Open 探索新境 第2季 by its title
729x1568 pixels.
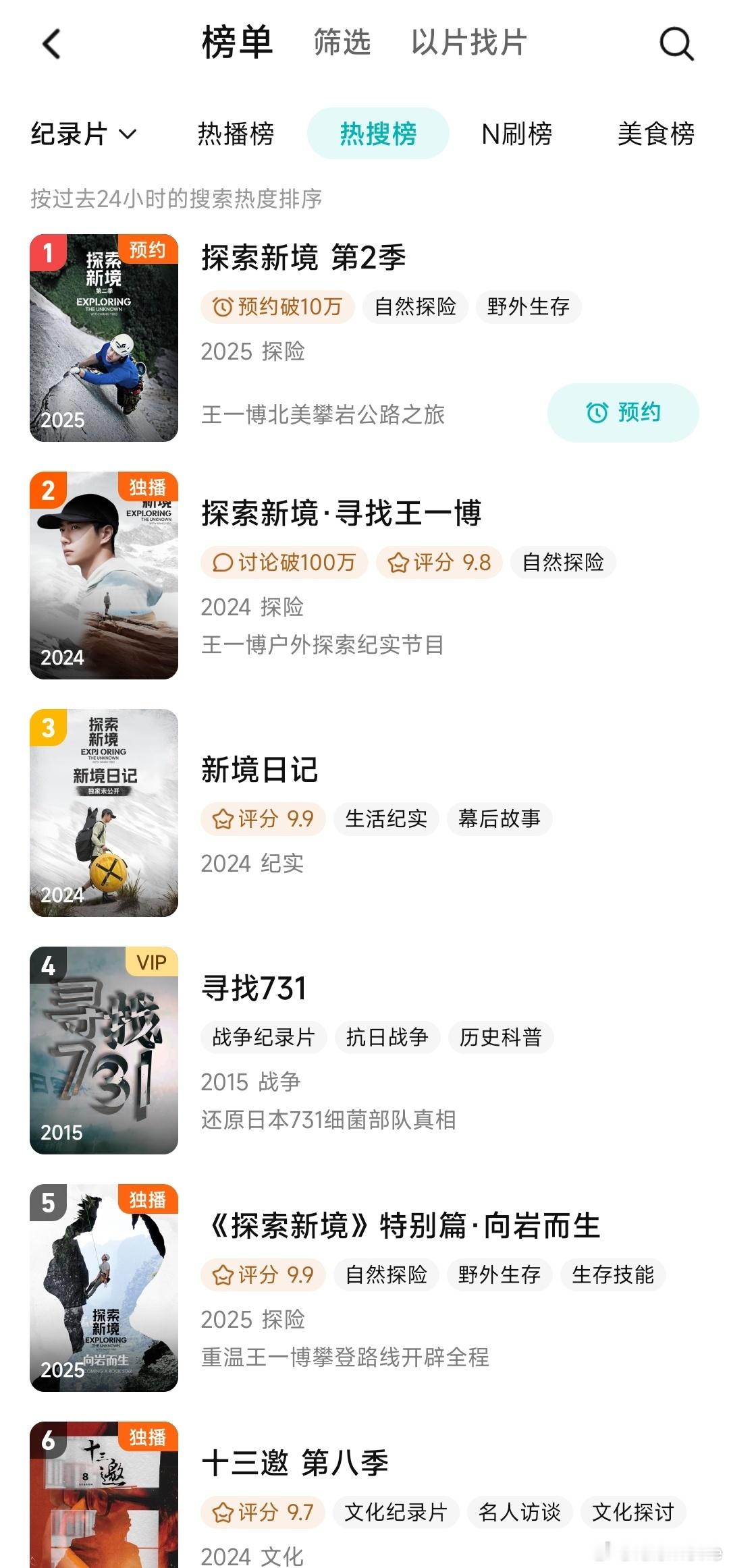[302, 258]
